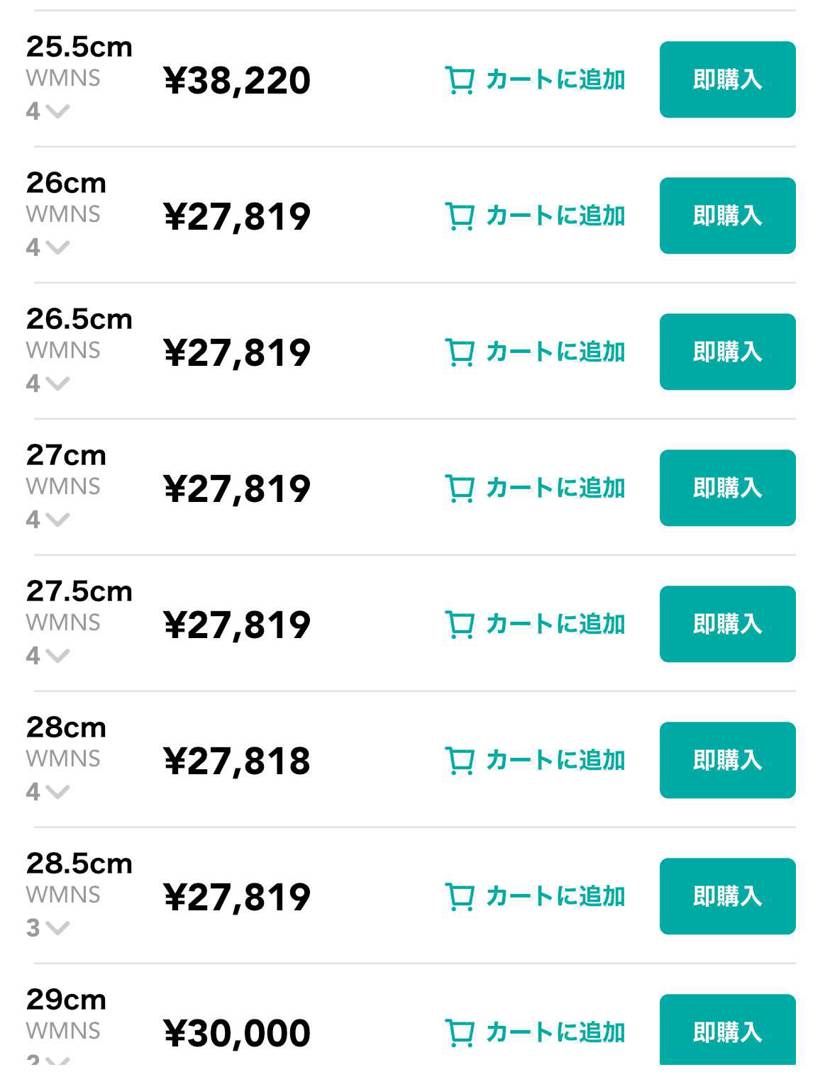Select 即購入 for the 27cm size
830x1089 pixels.
tap(727, 488)
